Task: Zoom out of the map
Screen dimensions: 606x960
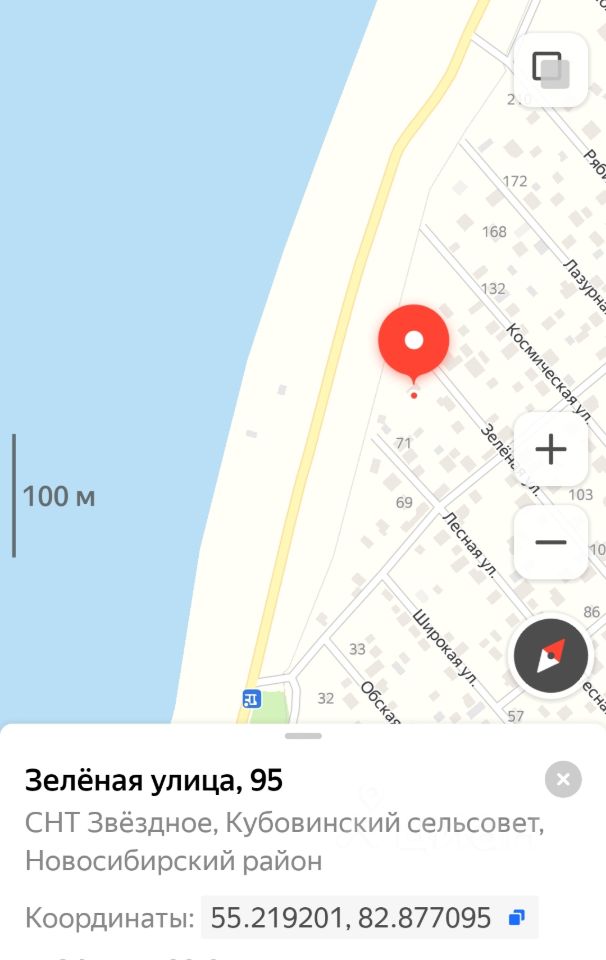Action: tap(550, 542)
